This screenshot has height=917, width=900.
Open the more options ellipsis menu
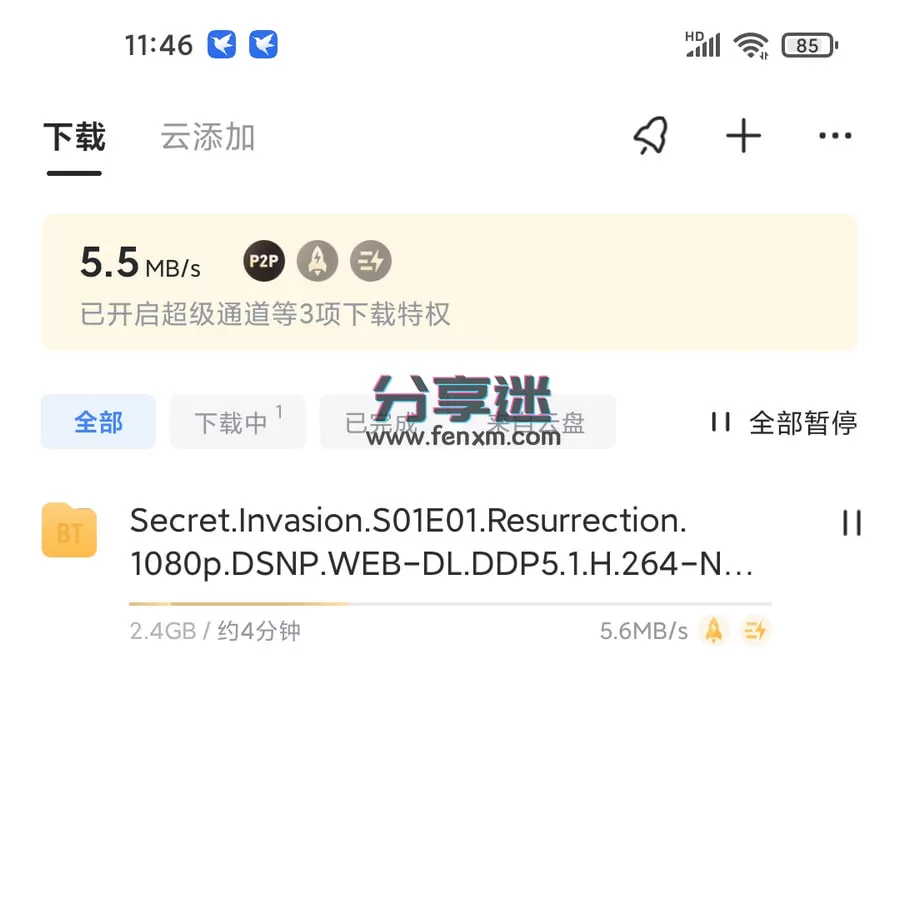click(835, 136)
